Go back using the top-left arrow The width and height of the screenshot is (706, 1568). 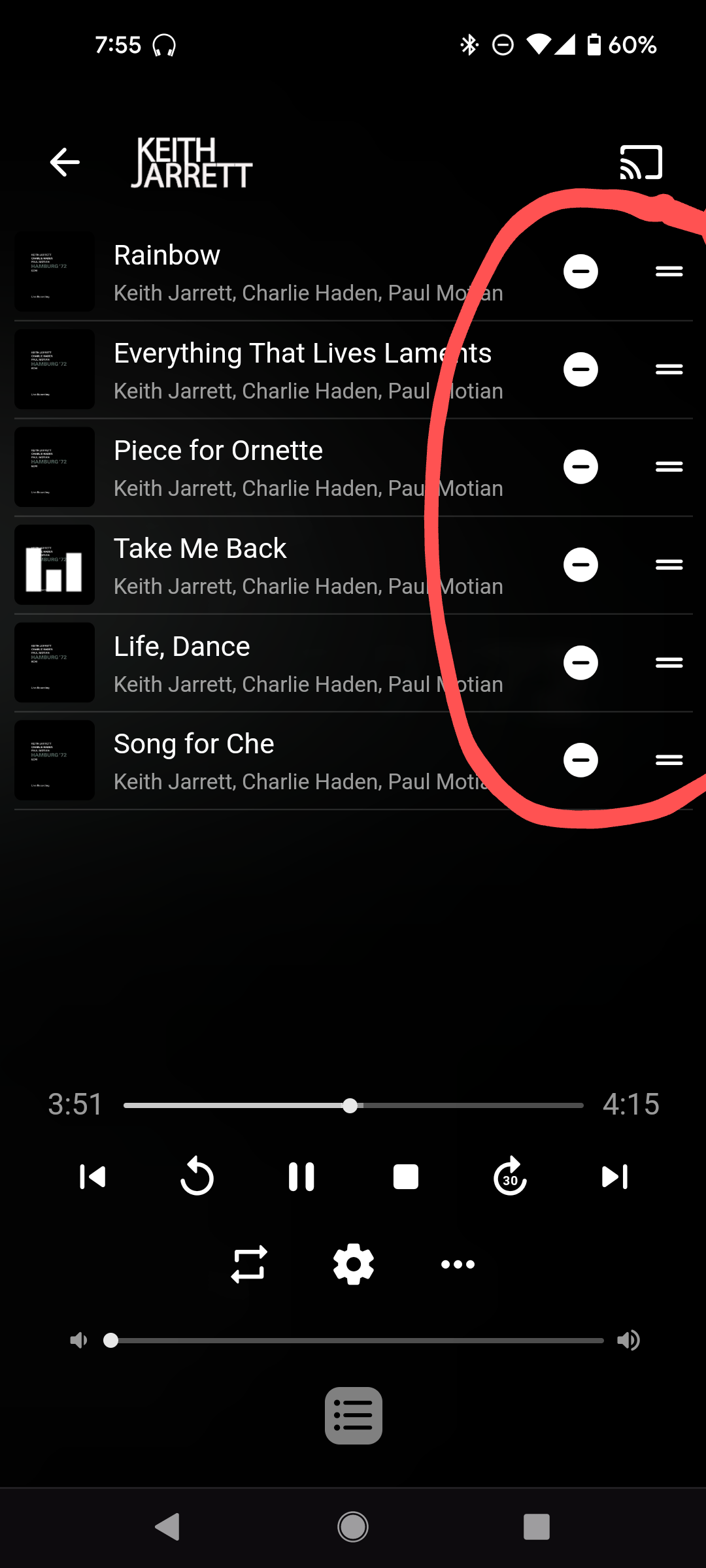tap(65, 162)
